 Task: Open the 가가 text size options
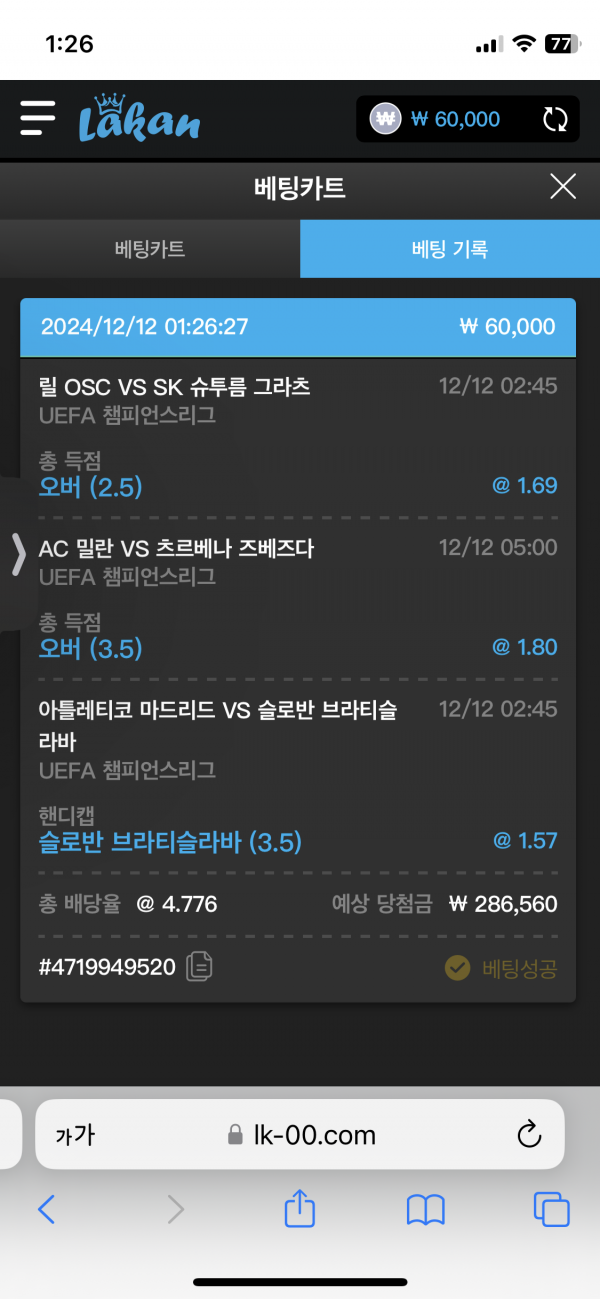coord(75,1135)
